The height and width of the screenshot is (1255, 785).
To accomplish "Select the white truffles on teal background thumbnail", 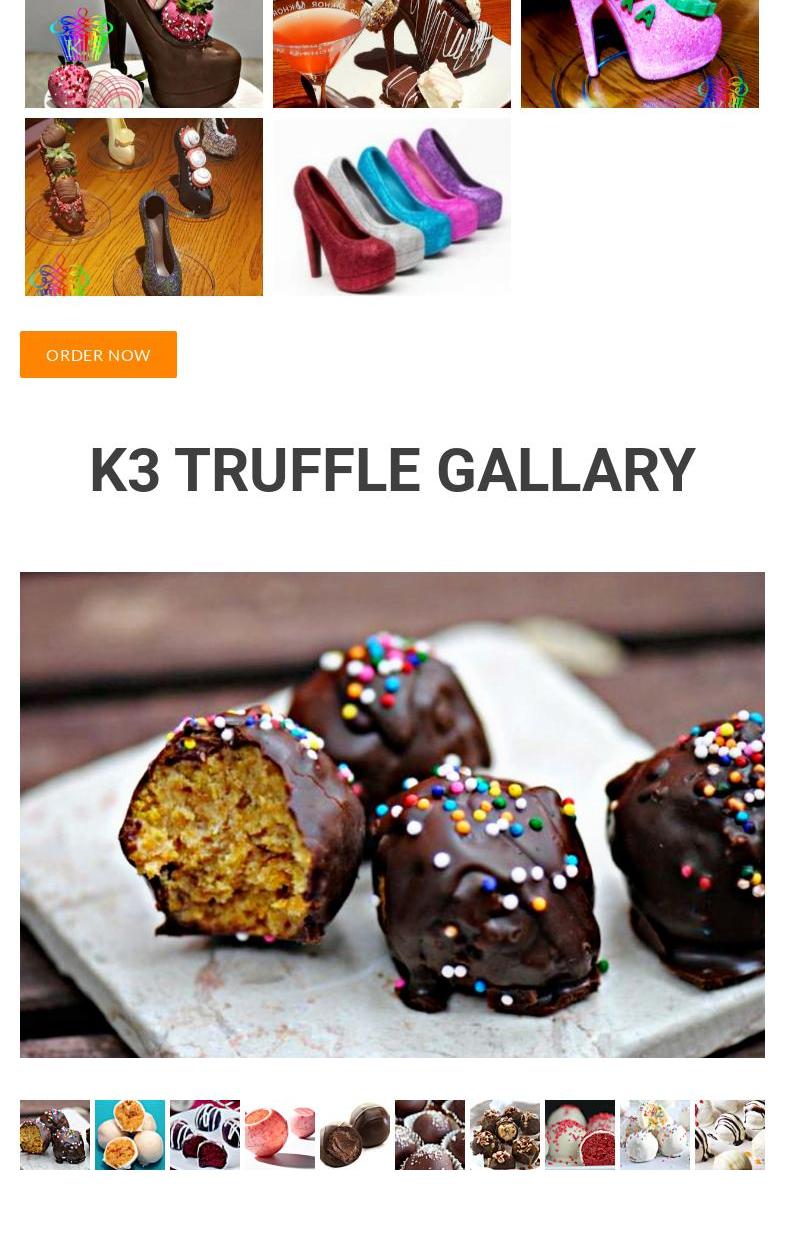I will point(130,1135).
